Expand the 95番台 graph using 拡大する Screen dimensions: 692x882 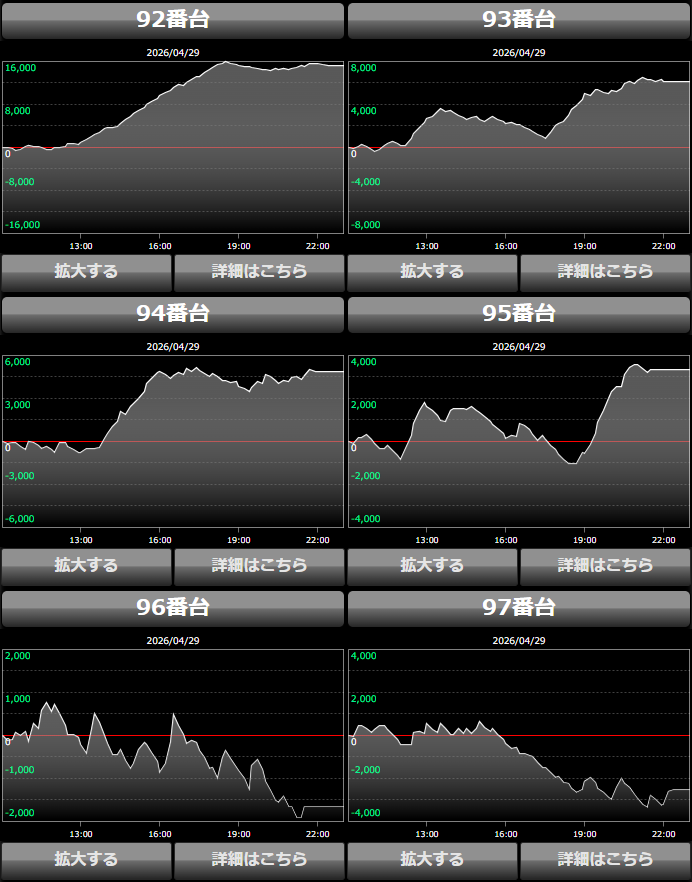click(x=433, y=566)
